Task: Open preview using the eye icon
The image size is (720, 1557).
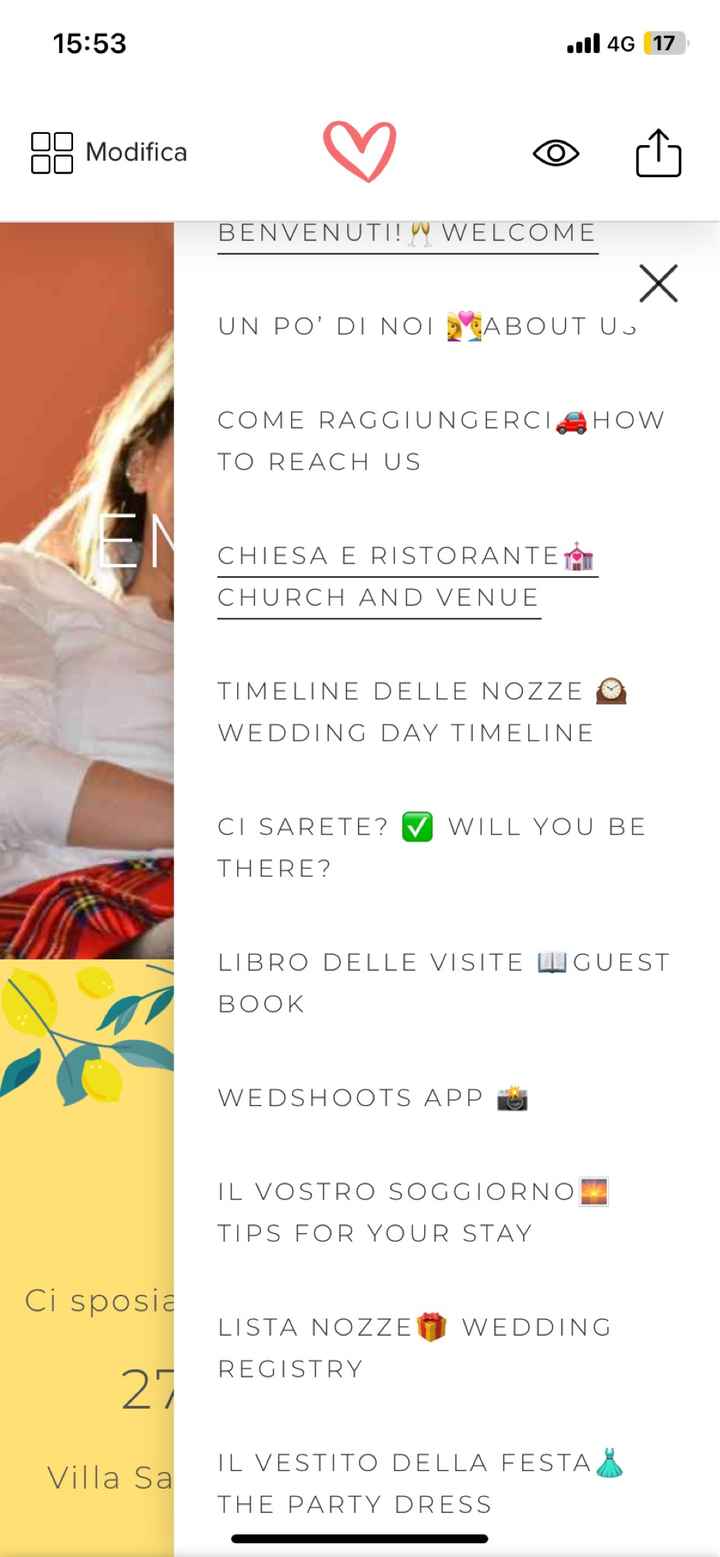Action: 556,152
